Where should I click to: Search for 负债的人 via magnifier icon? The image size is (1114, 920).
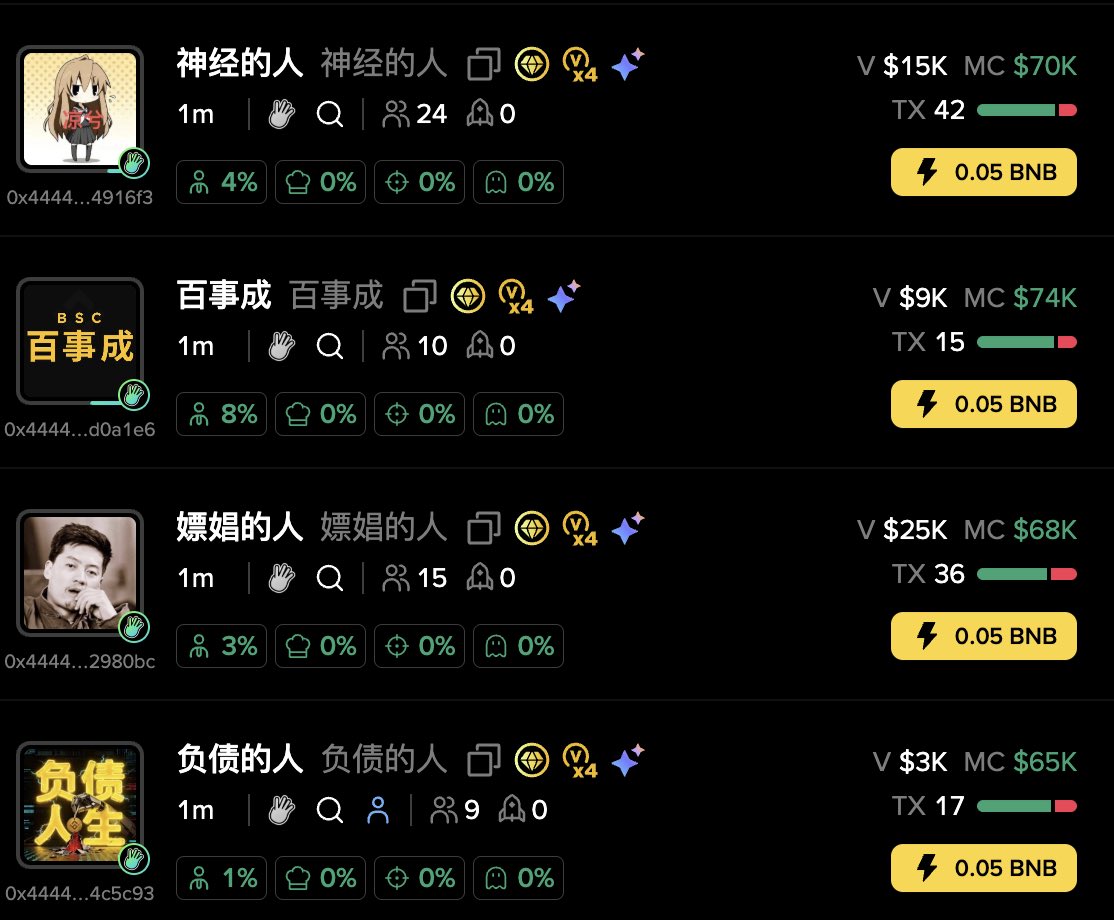[330, 810]
